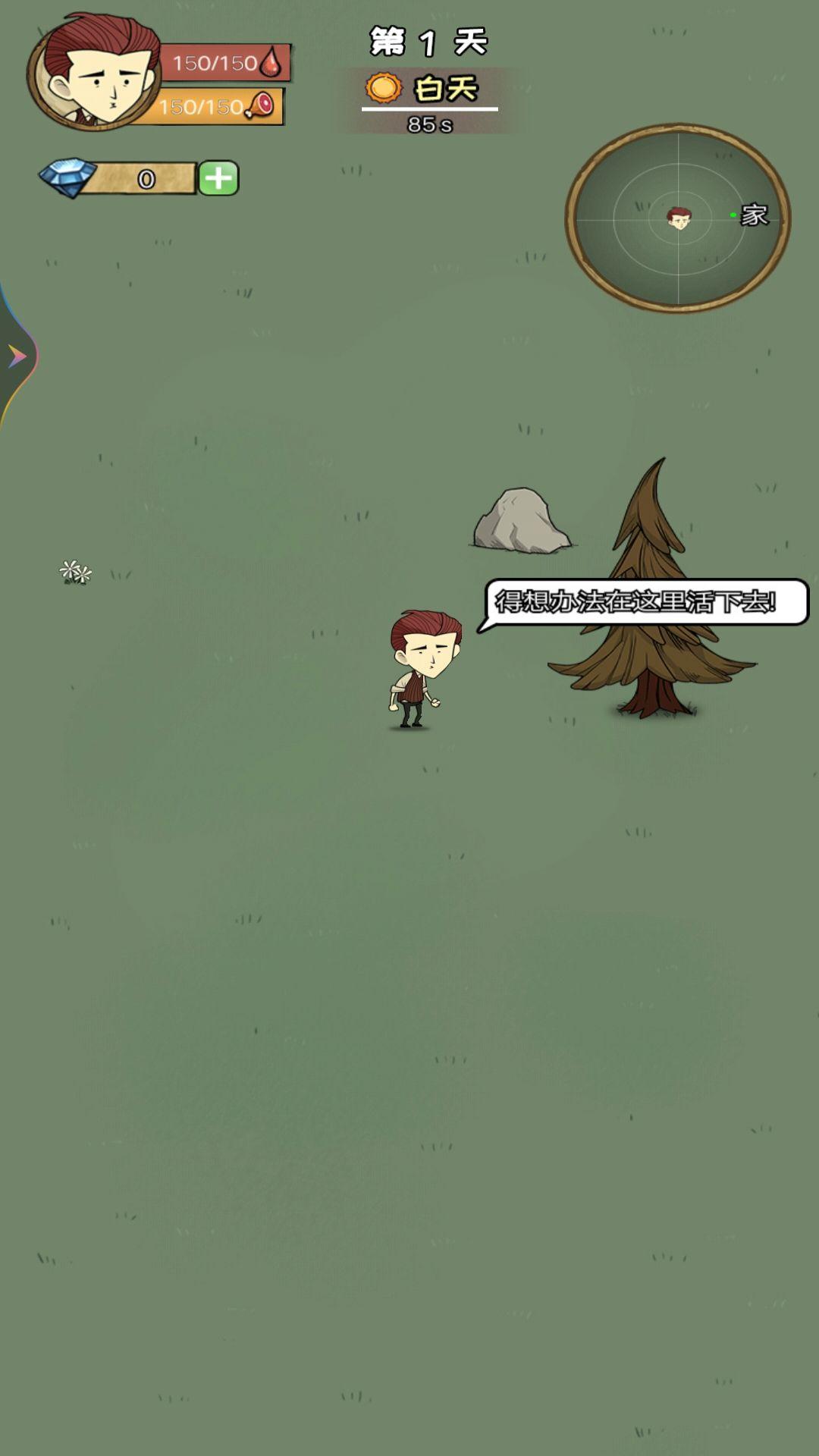Tap the green plus to add diamonds
This screenshot has height=1456, width=819.
(x=218, y=178)
